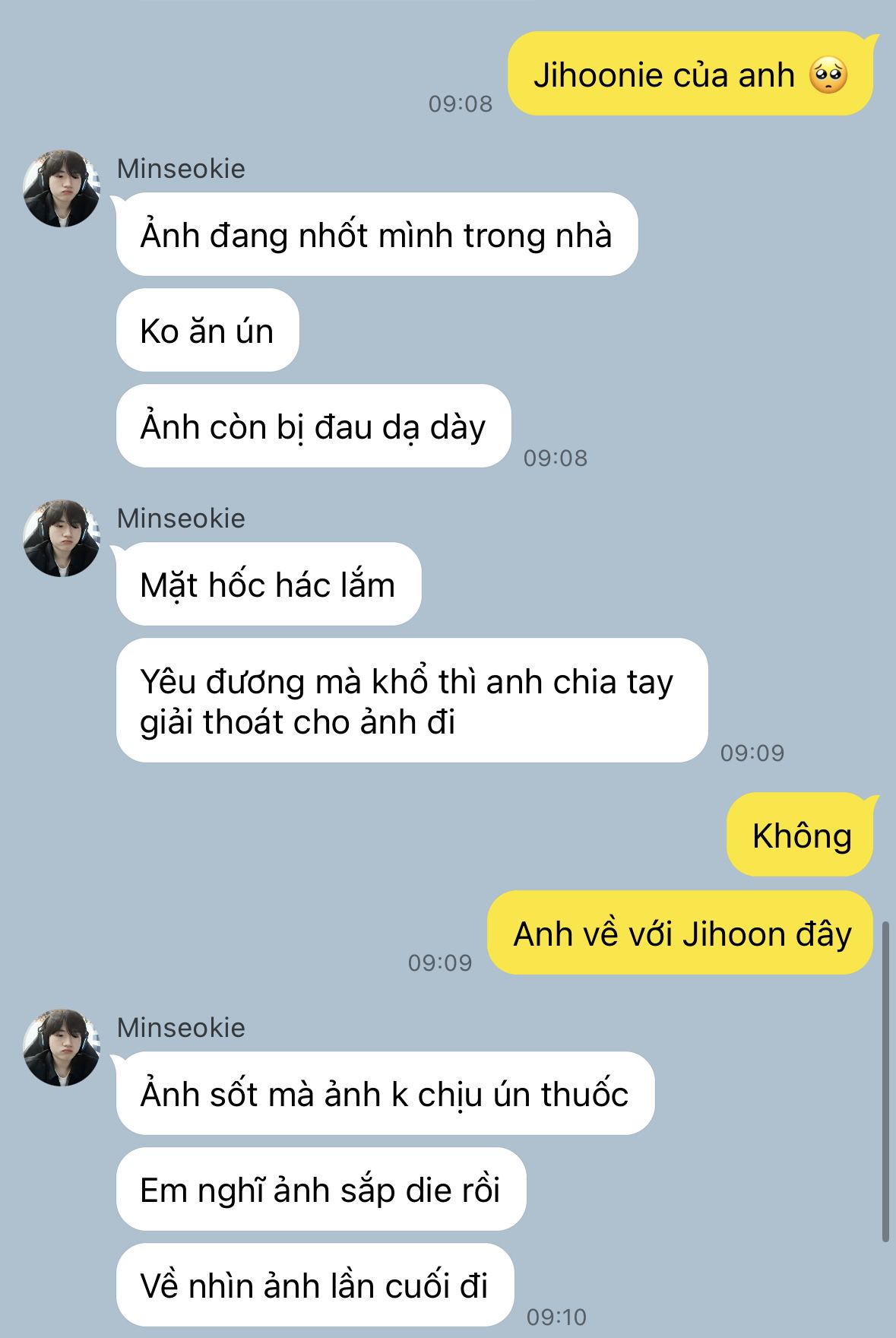Tap Minseokie's avatar next to 'Mặt hốc hác lắm'
896x1338 pixels.
tap(62, 538)
